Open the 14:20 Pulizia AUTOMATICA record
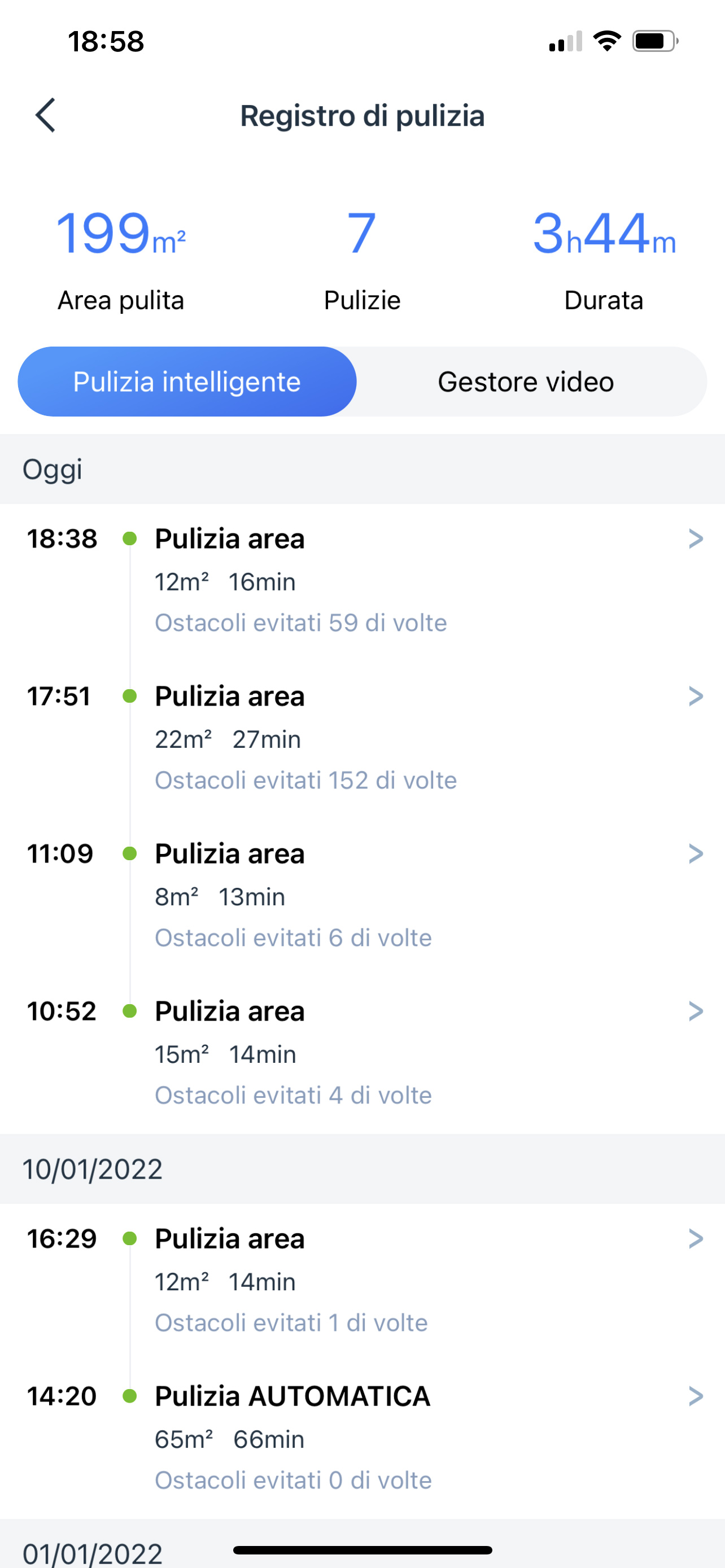 362,1439
